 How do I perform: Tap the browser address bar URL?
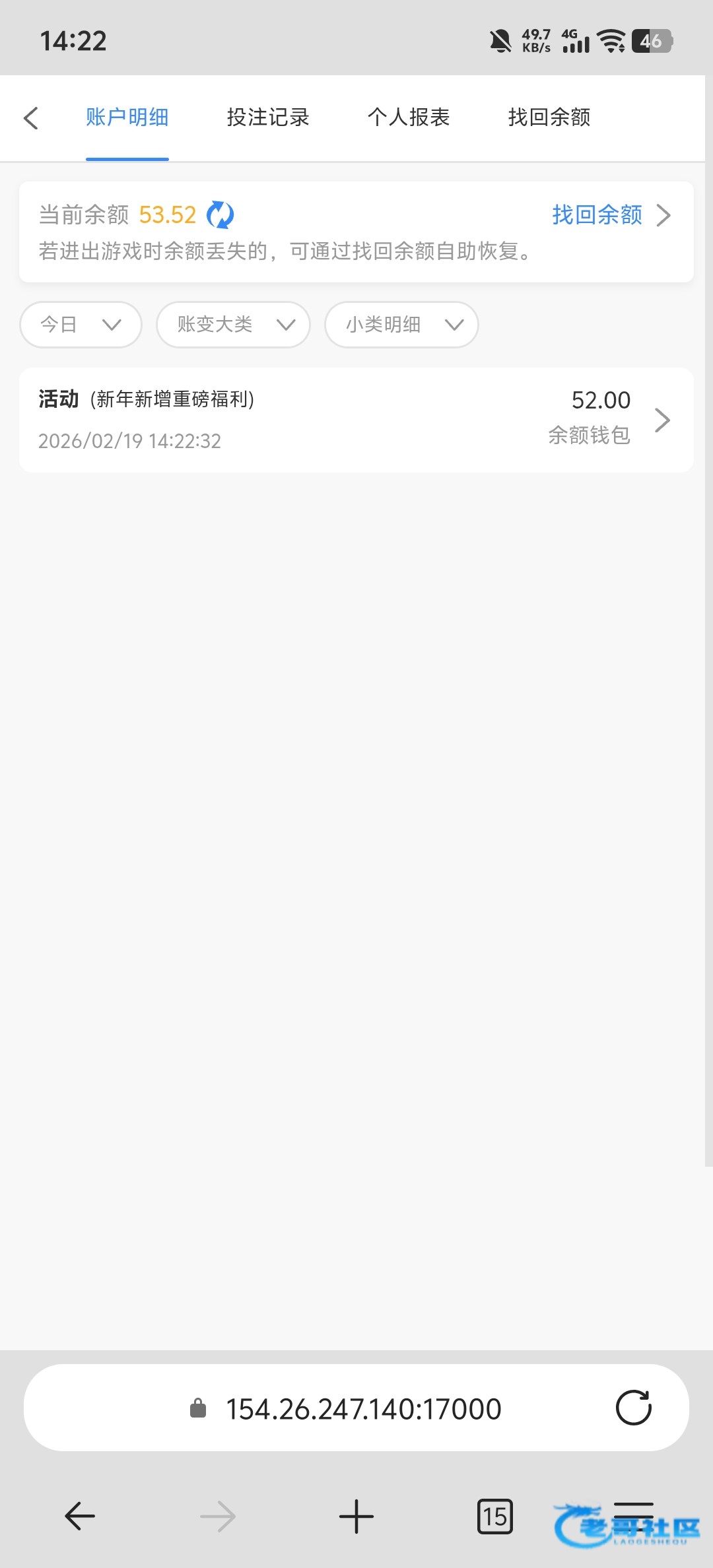(363, 1409)
